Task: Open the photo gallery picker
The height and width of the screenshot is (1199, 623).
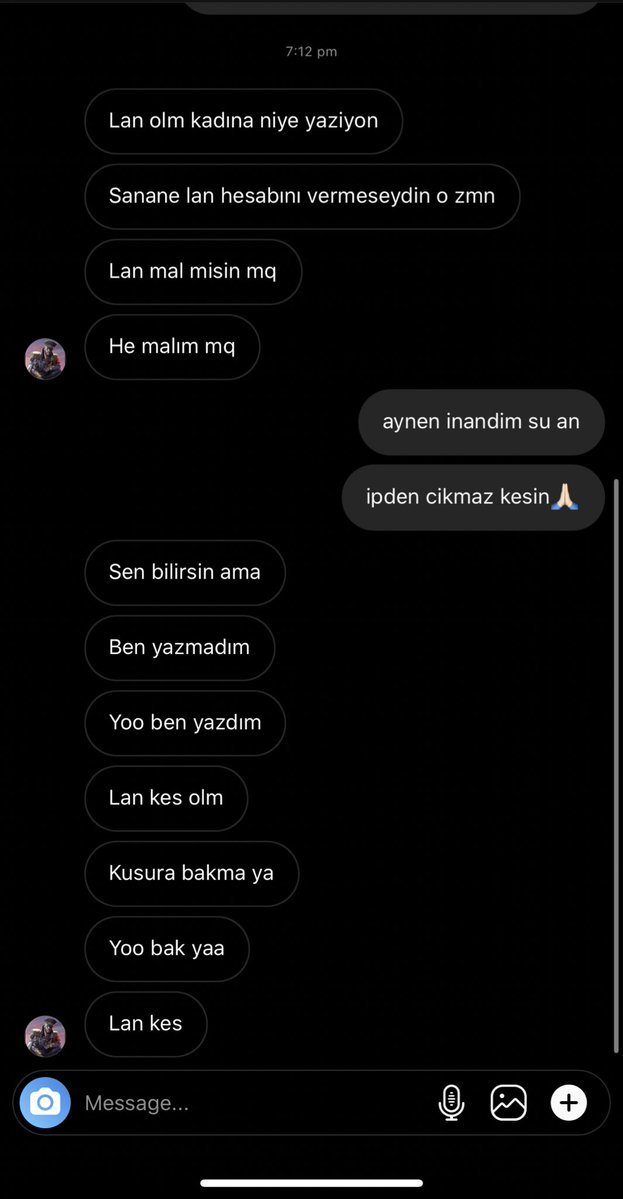Action: click(508, 1103)
